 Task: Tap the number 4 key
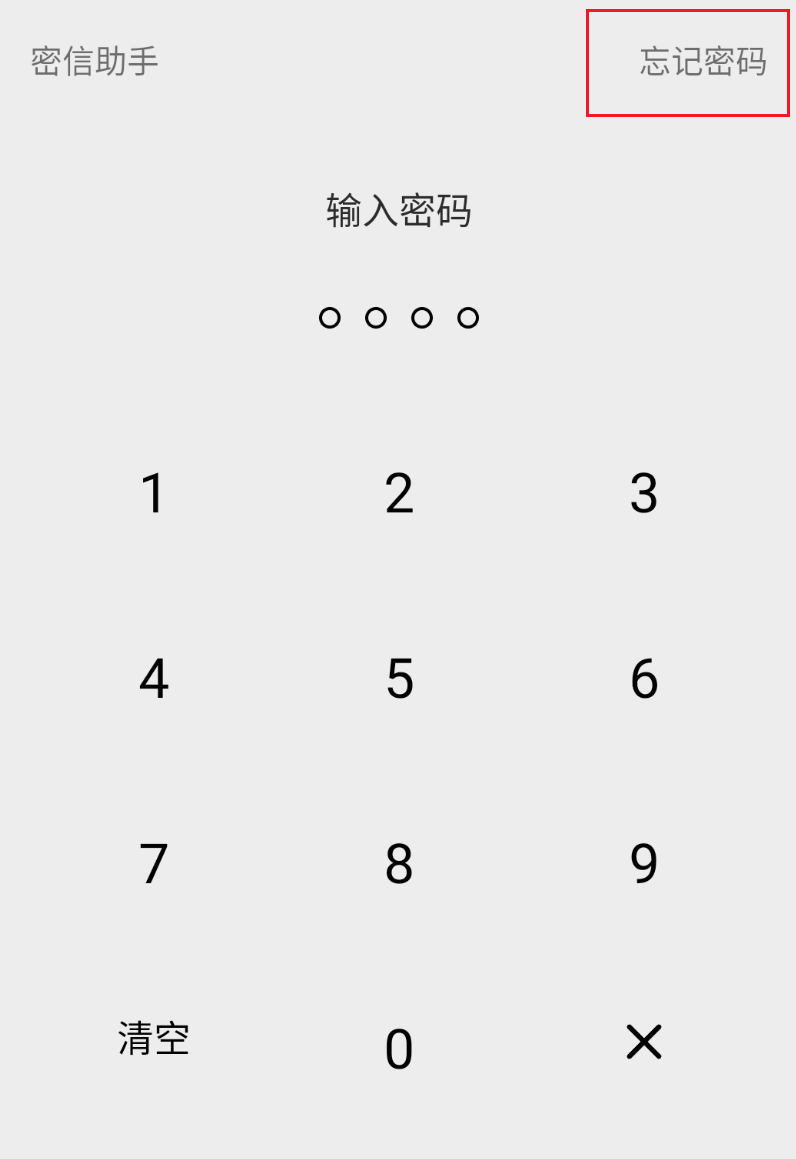153,679
